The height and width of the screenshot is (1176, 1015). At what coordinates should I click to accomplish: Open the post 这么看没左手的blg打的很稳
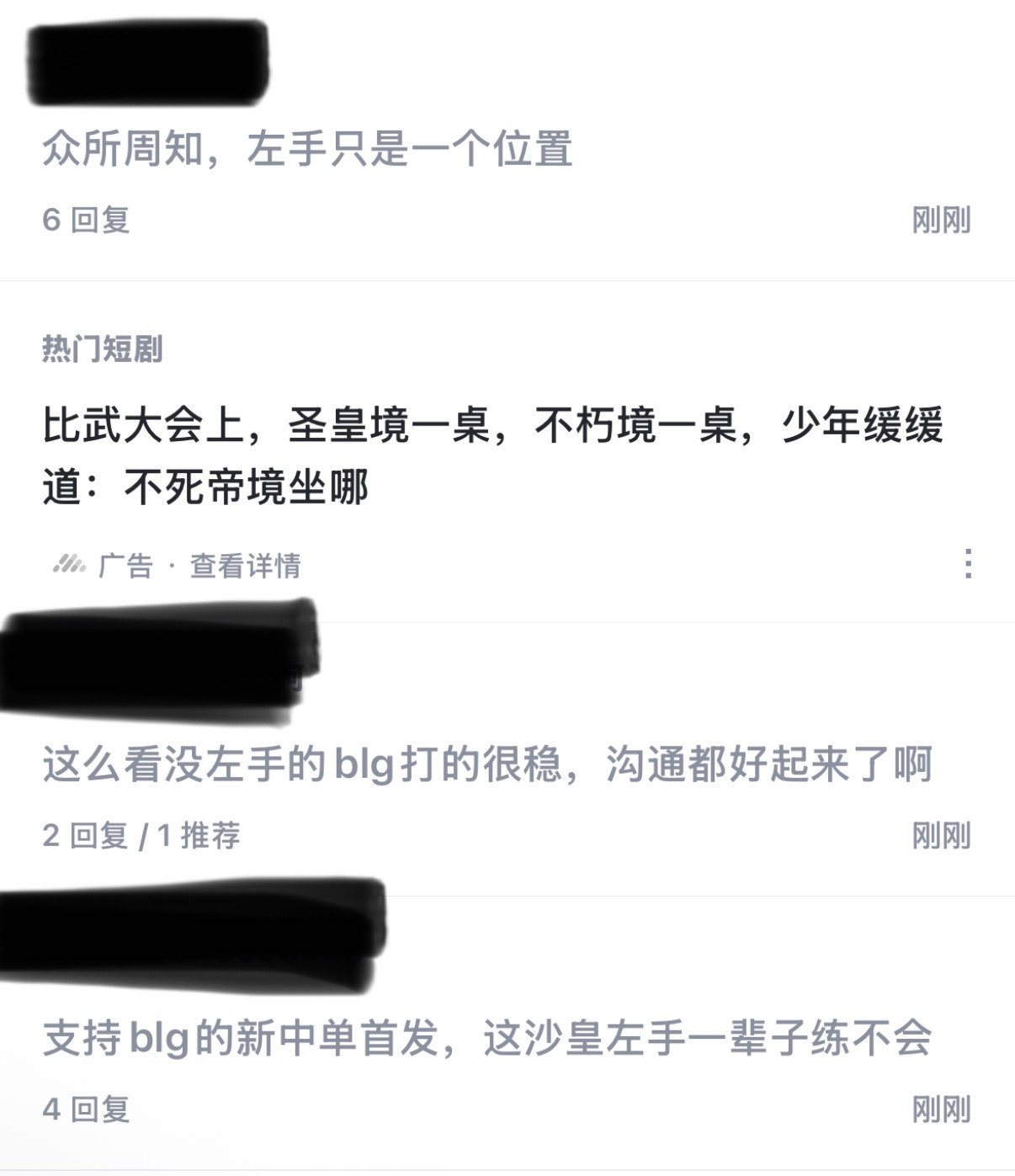pos(486,764)
